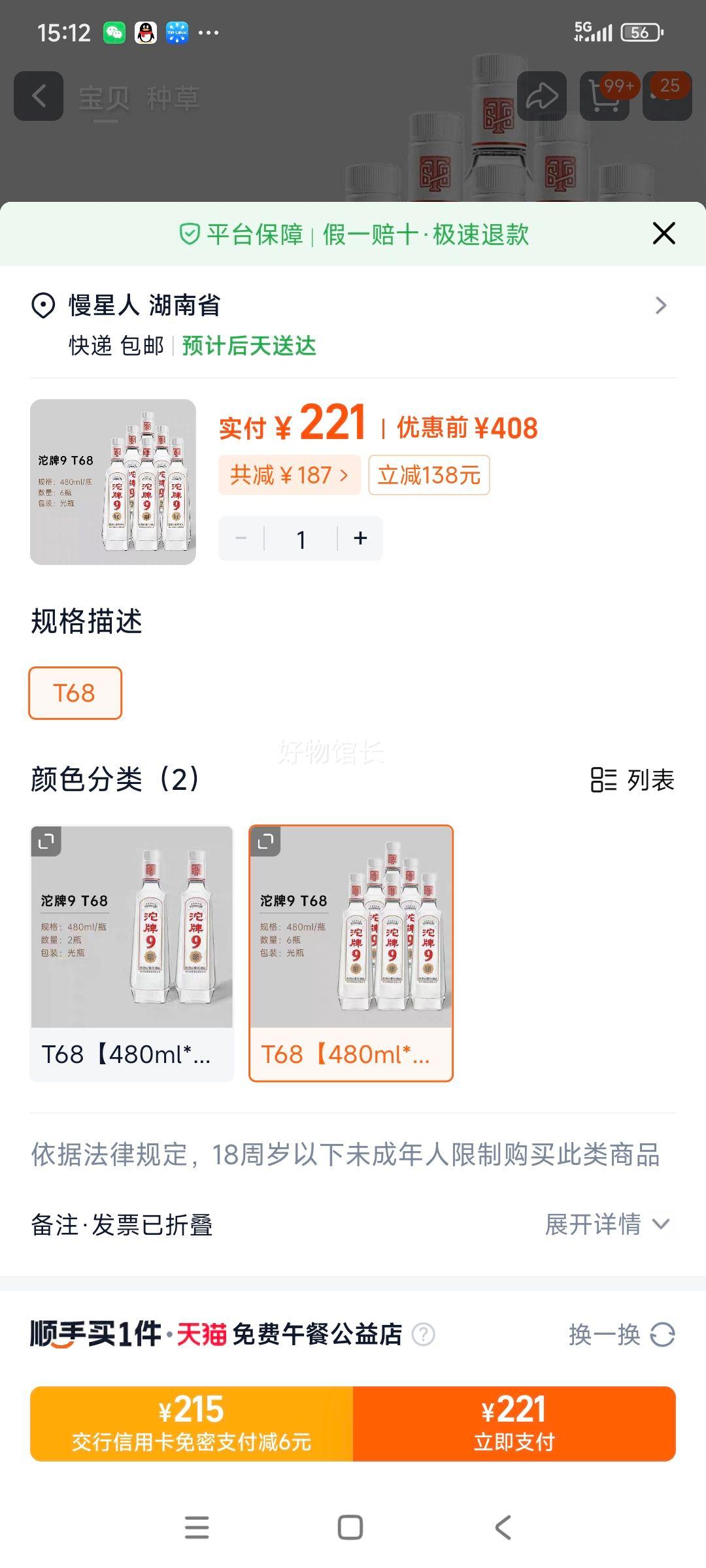Tap the back arrow at top left
The image size is (706, 1568).
pos(39,96)
